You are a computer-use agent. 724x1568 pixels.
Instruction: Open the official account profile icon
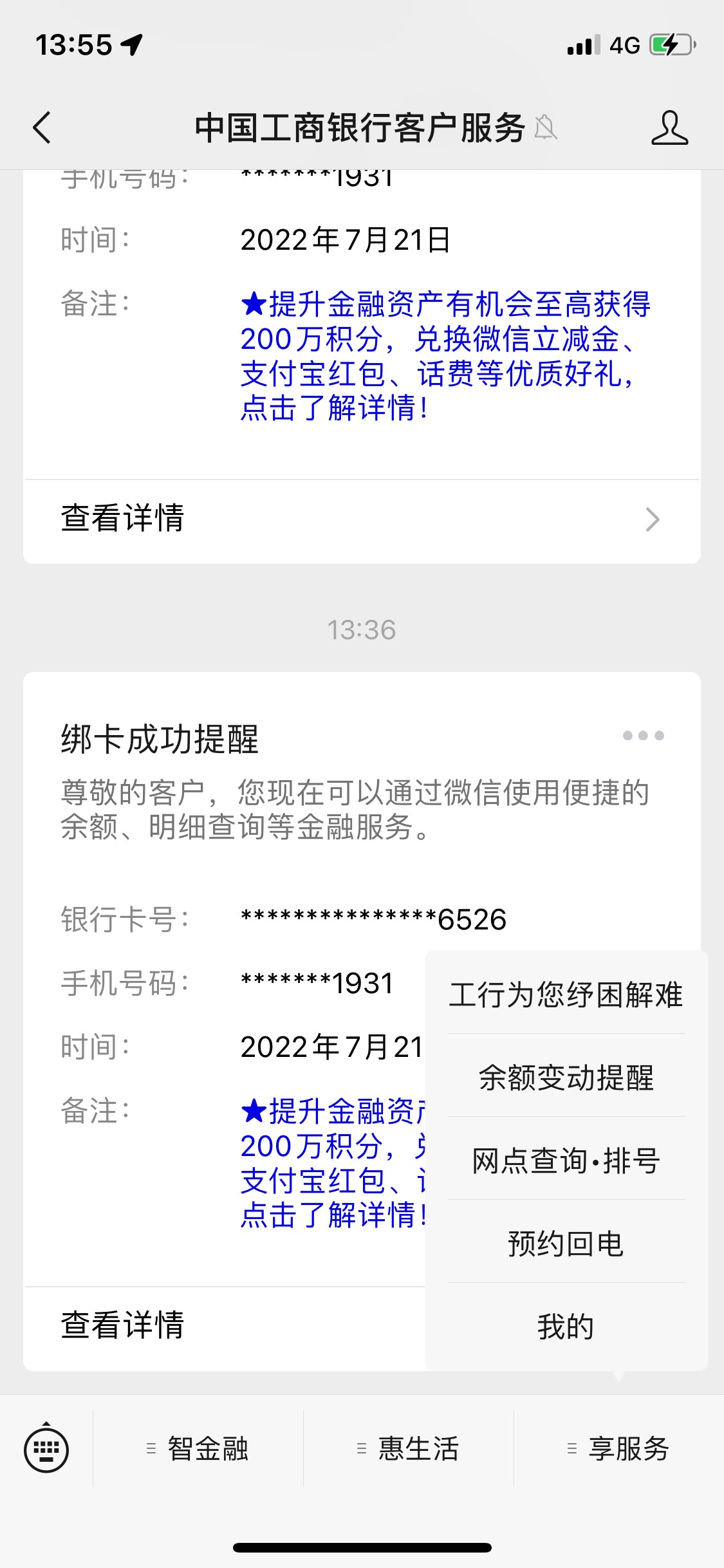[x=669, y=127]
